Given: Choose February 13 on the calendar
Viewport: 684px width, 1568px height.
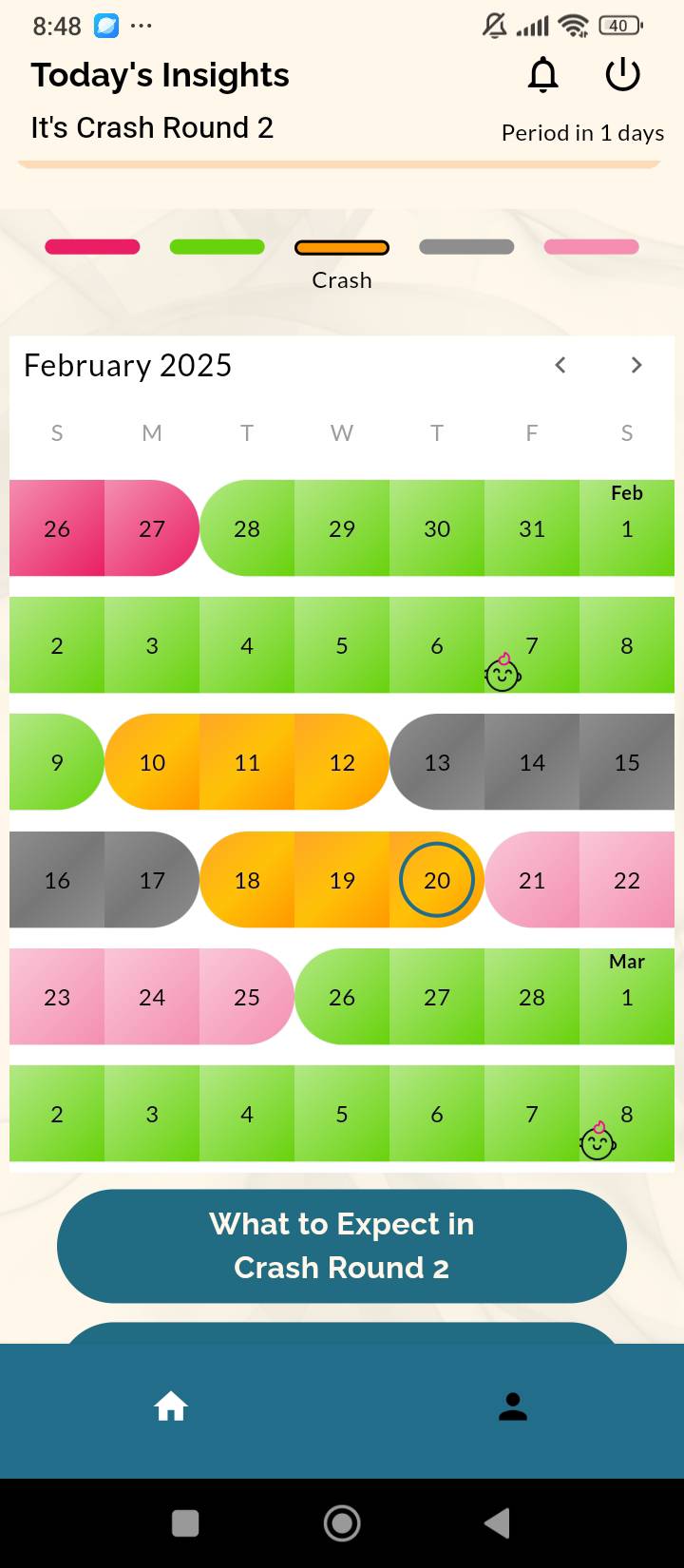Looking at the screenshot, I should (437, 762).
